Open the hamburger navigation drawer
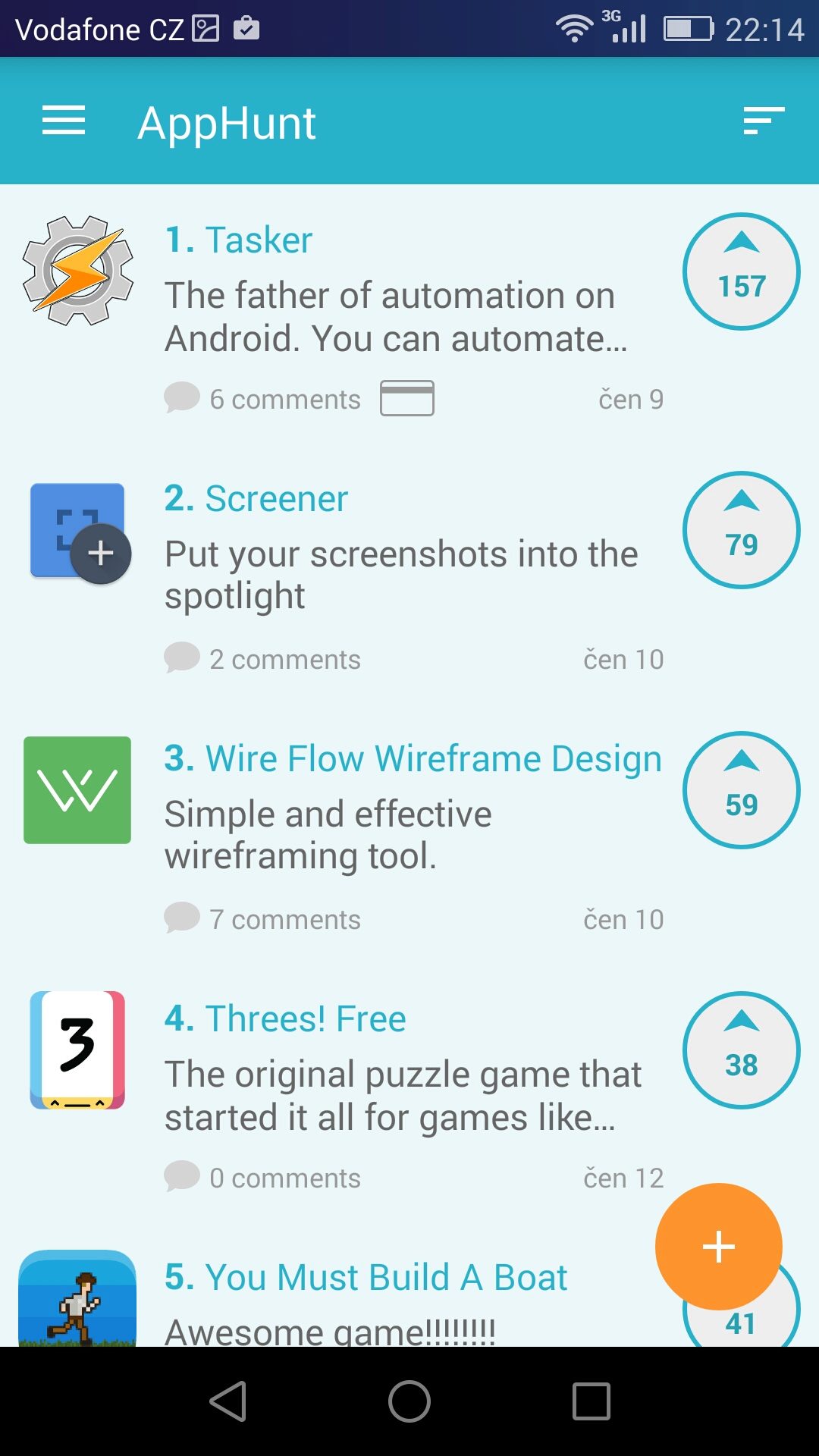The width and height of the screenshot is (819, 1456). (64, 121)
